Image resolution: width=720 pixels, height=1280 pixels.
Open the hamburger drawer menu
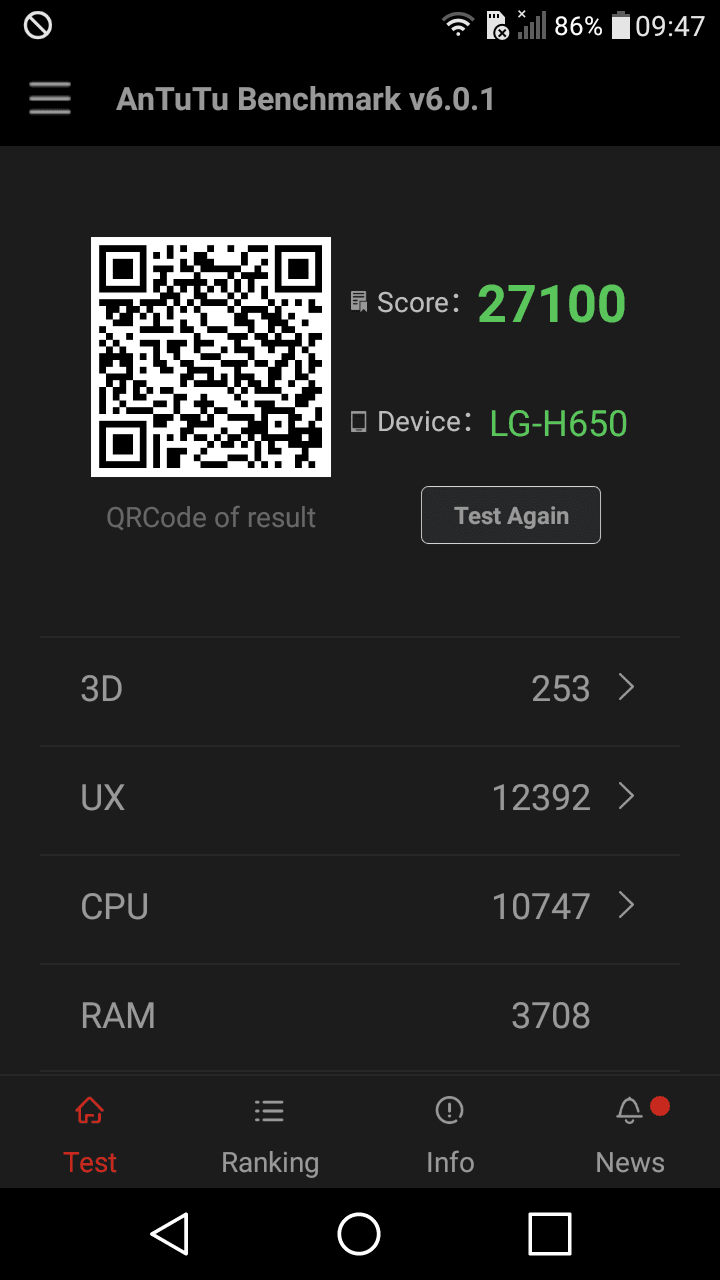pos(50,99)
